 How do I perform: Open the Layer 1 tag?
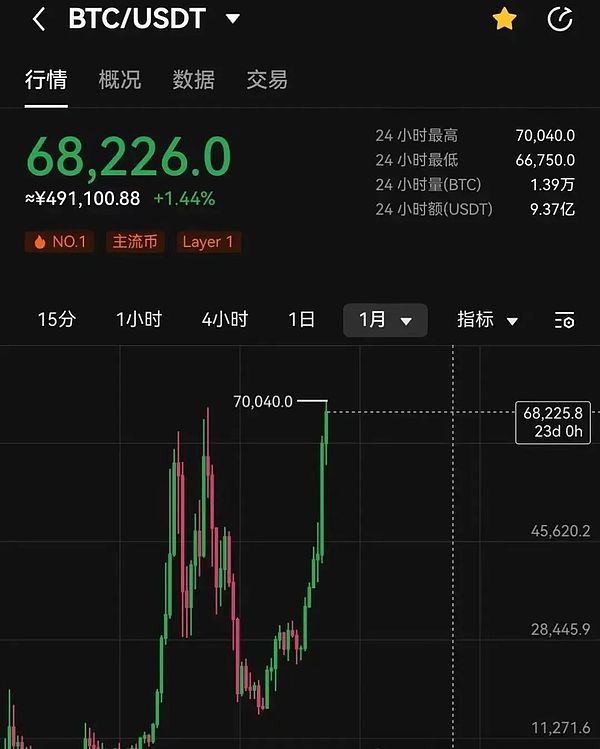(x=208, y=241)
